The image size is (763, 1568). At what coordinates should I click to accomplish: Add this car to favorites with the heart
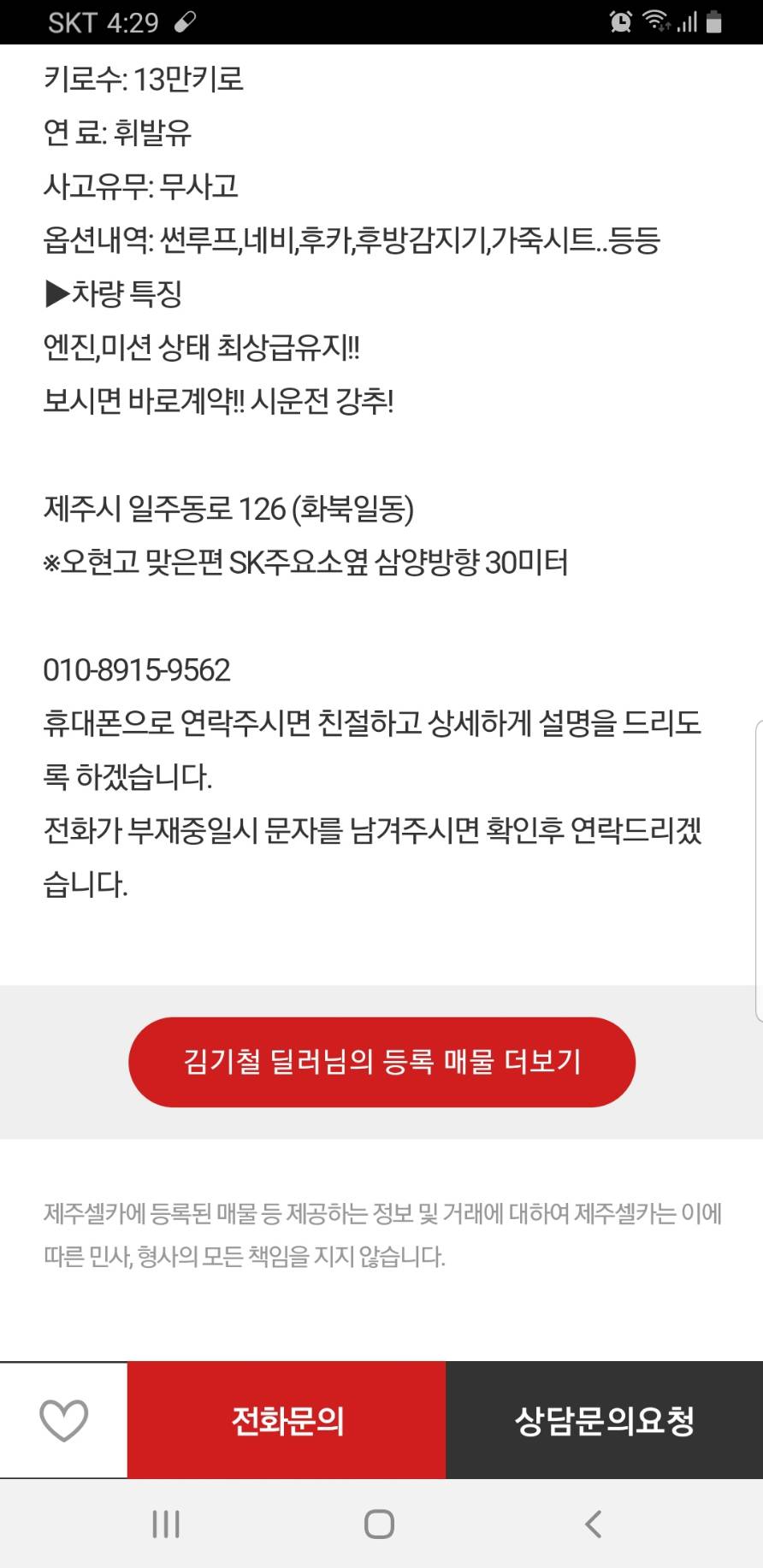(64, 1420)
